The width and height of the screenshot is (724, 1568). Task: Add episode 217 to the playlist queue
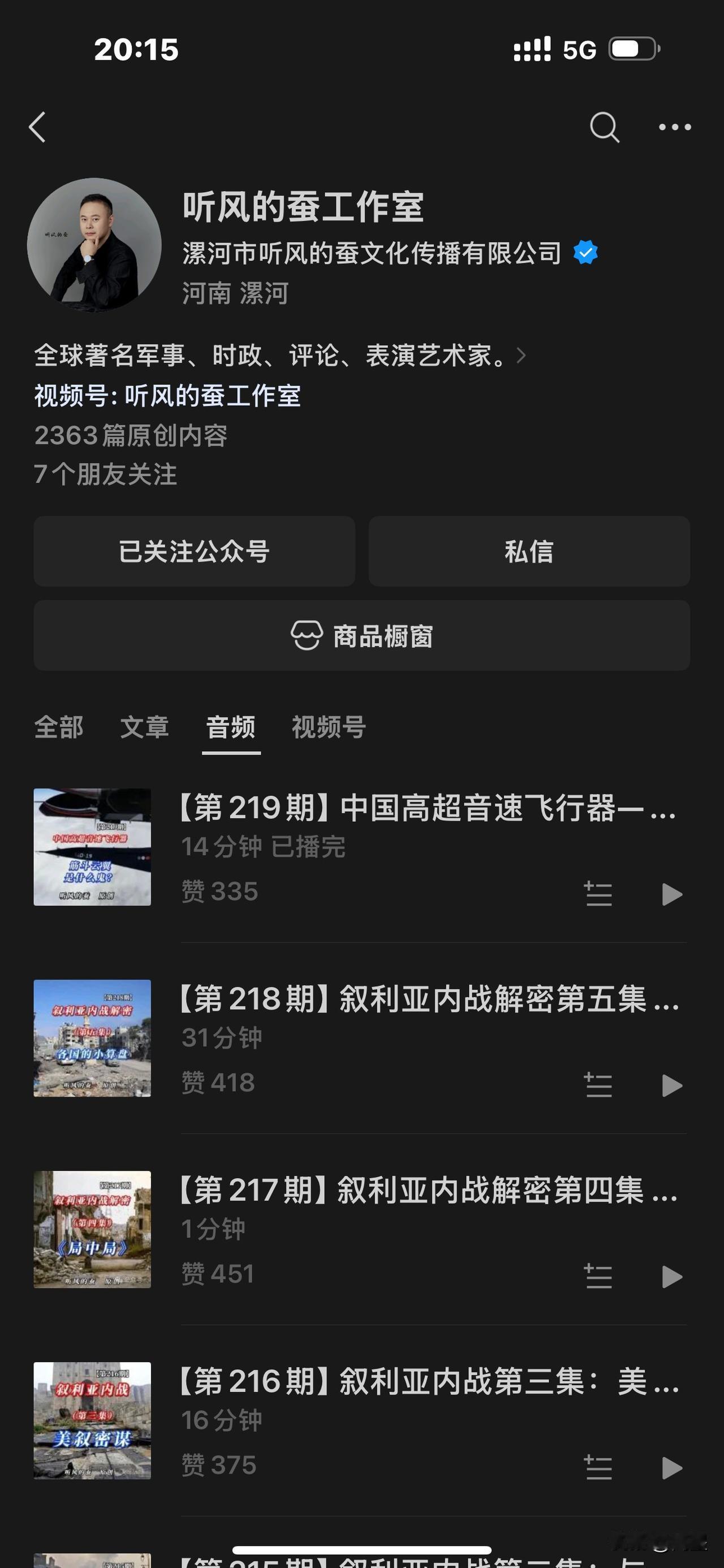598,1276
